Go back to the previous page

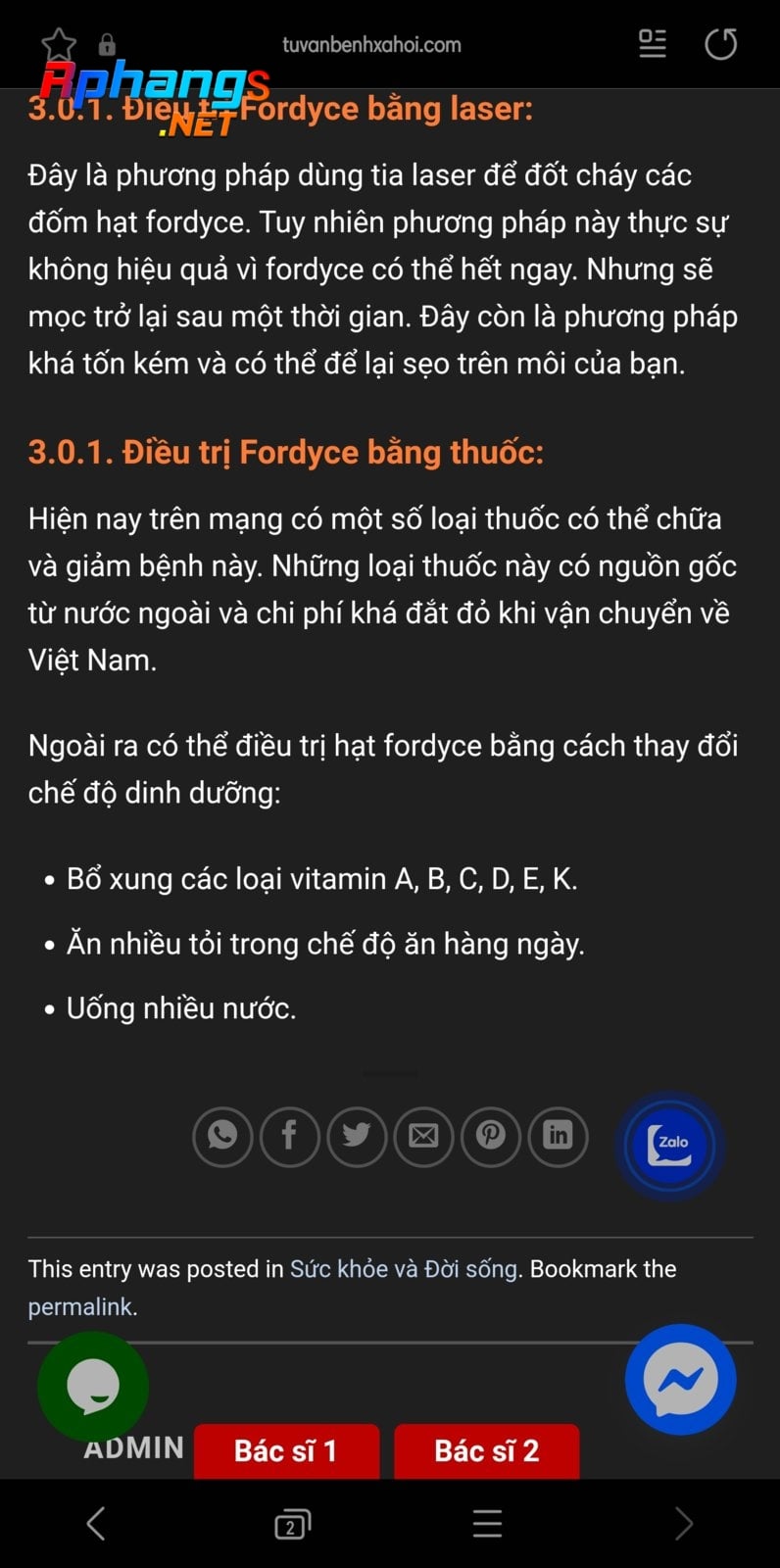tap(96, 1524)
